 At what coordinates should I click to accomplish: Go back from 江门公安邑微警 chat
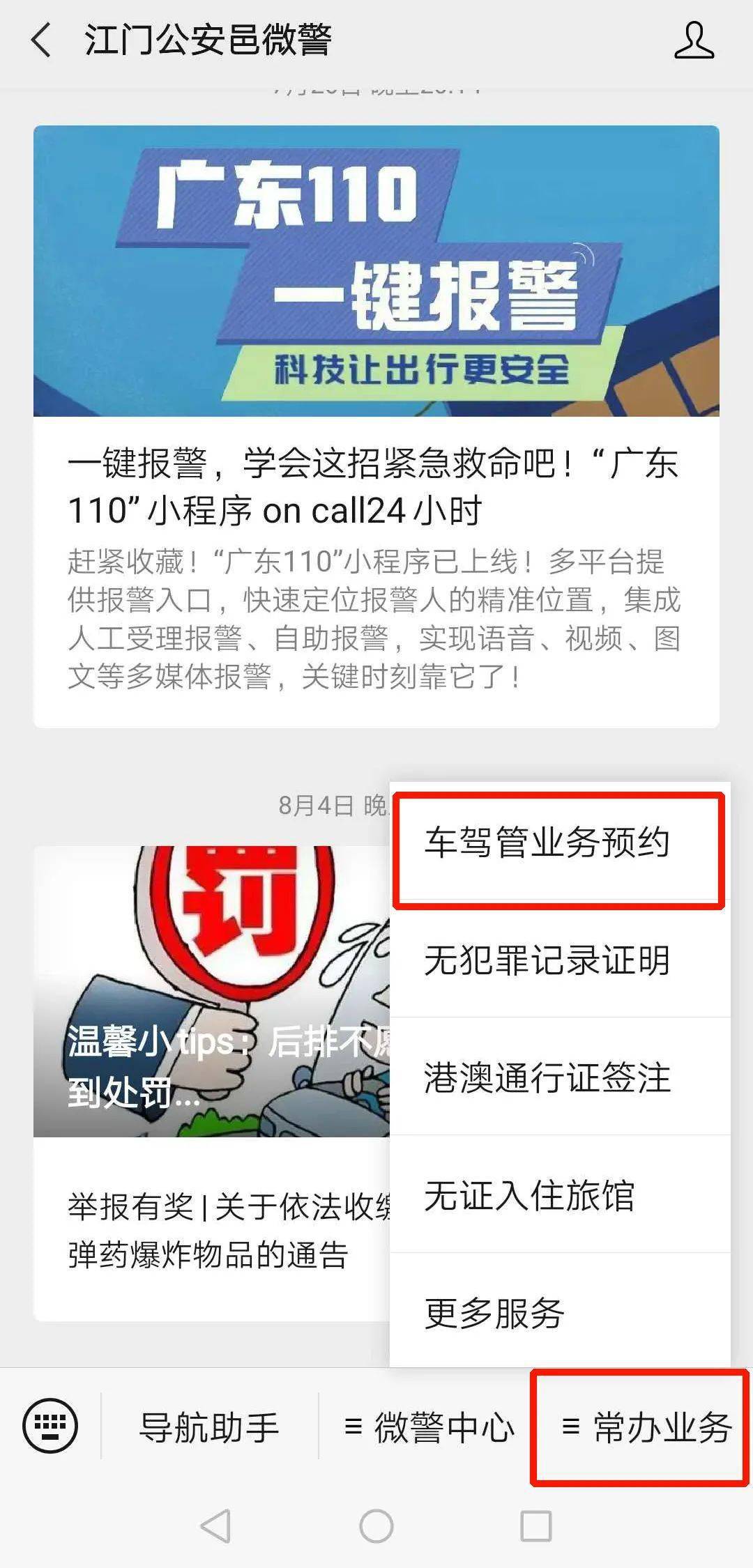[42, 40]
